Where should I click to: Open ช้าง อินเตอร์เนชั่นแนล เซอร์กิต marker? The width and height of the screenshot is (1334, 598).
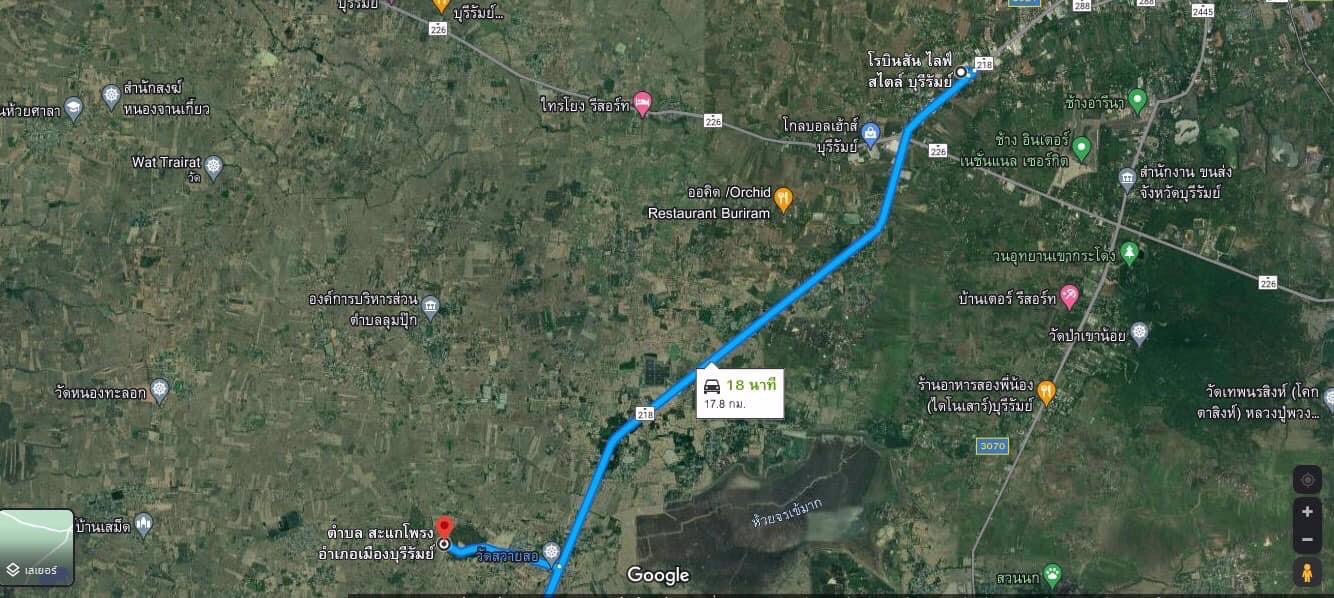pyautogui.click(x=1080, y=150)
